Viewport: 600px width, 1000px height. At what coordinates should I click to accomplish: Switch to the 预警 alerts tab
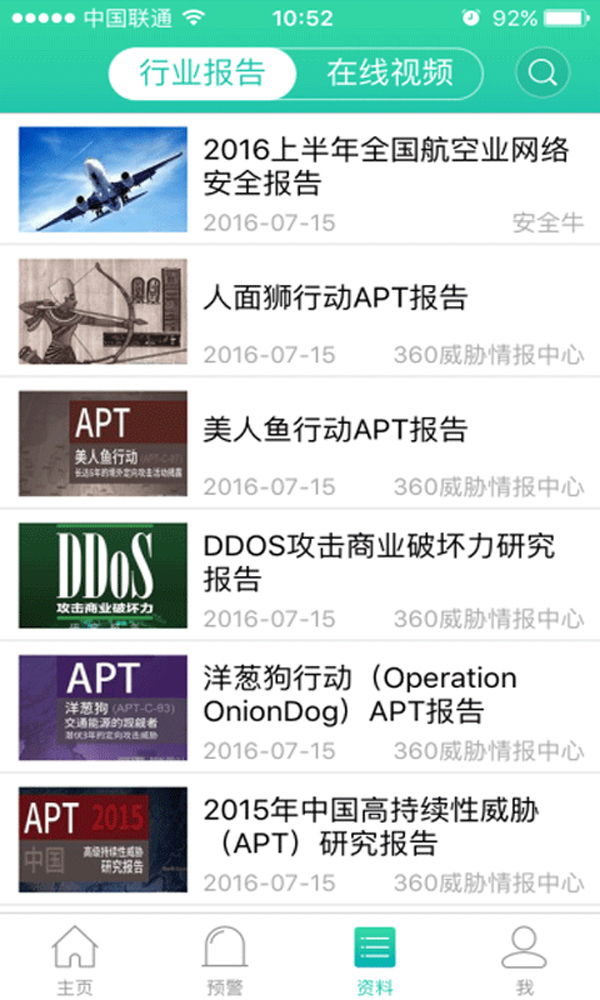click(225, 958)
